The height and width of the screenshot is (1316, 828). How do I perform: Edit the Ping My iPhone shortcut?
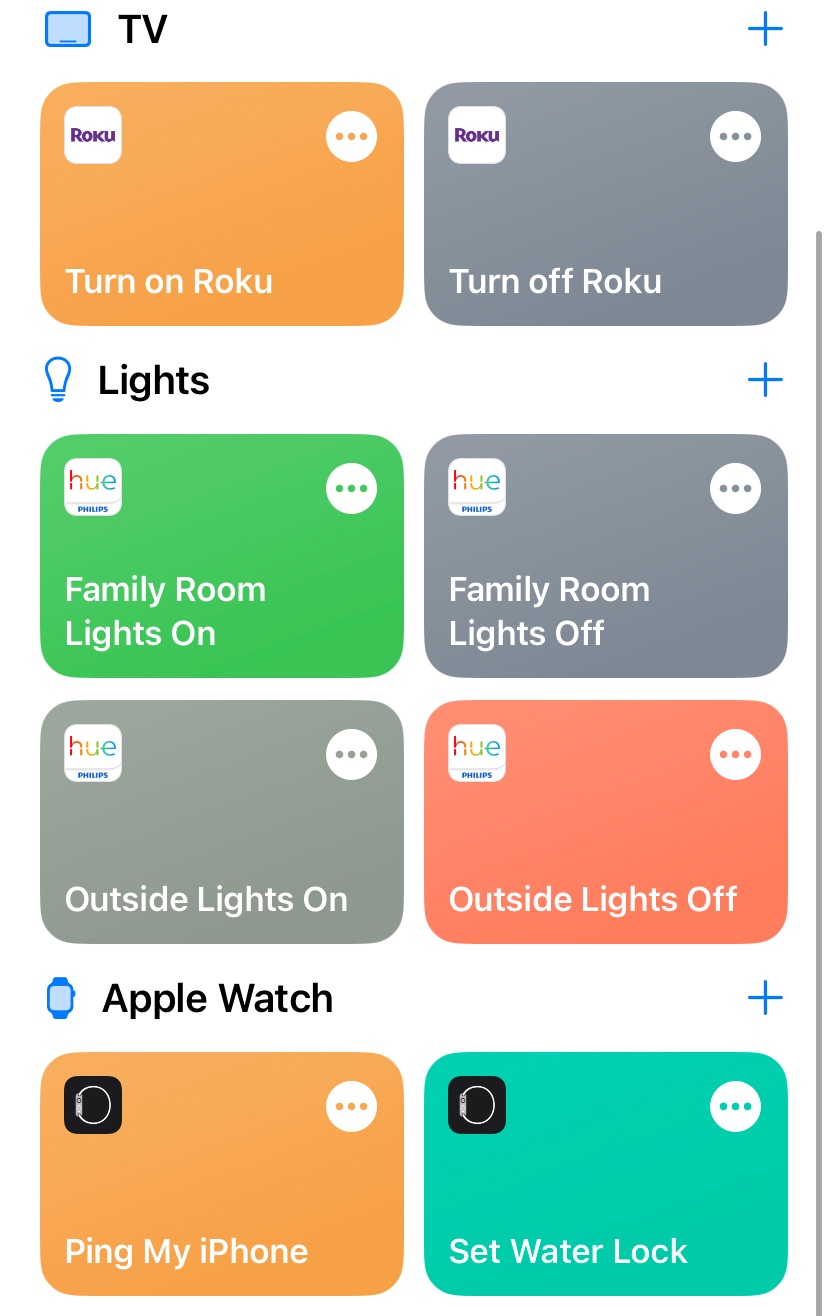[352, 1106]
